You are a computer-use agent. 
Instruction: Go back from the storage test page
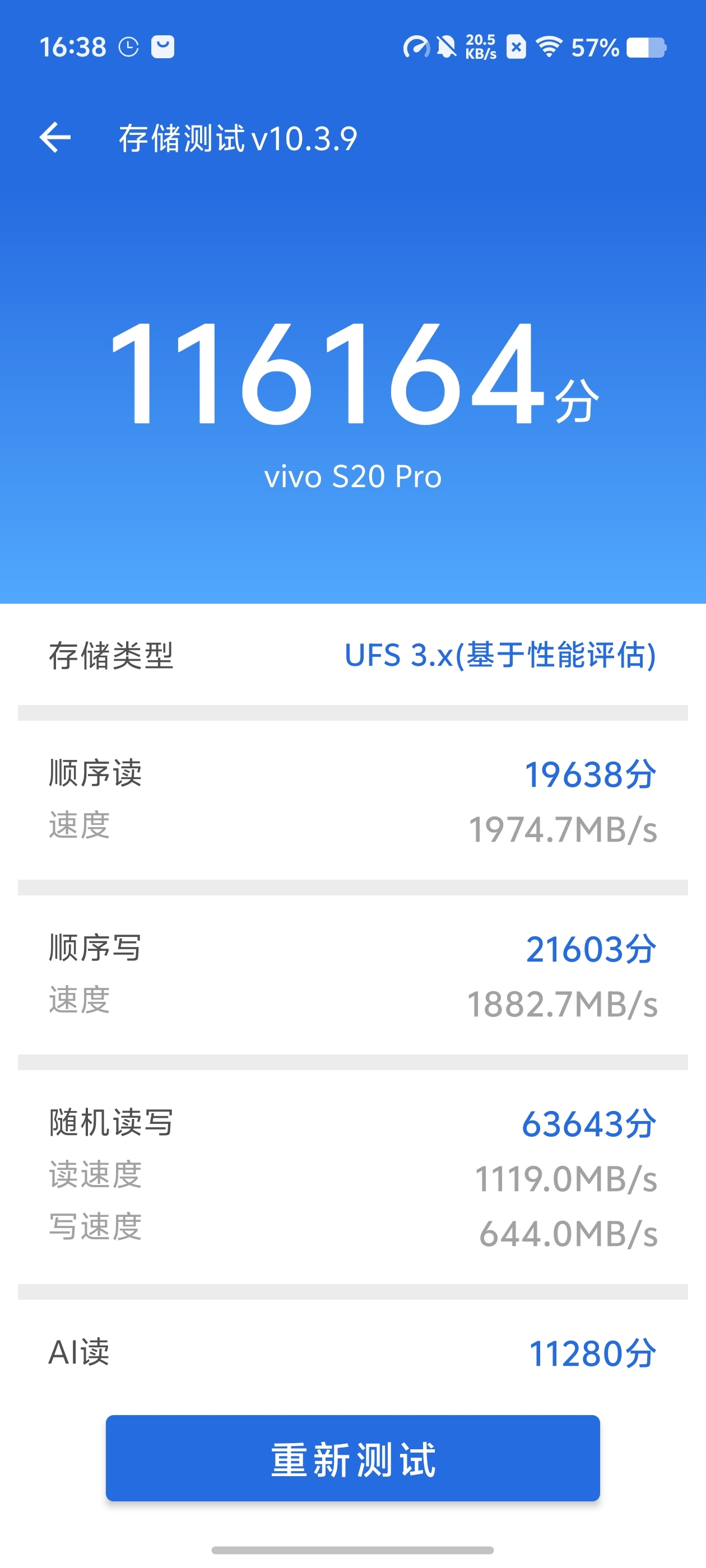[x=55, y=137]
